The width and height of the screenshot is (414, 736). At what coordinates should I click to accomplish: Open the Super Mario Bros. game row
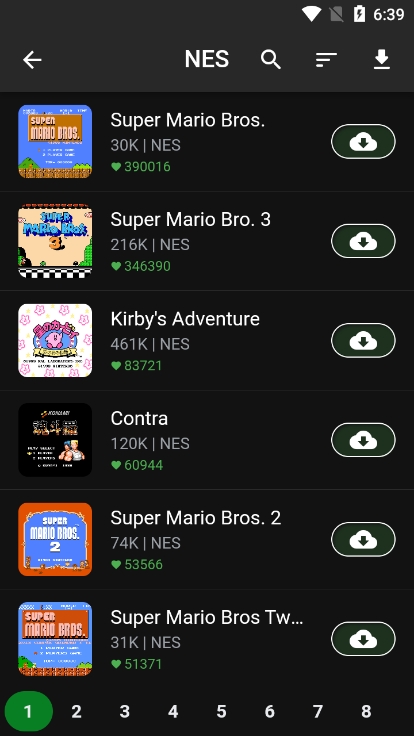pos(207,142)
